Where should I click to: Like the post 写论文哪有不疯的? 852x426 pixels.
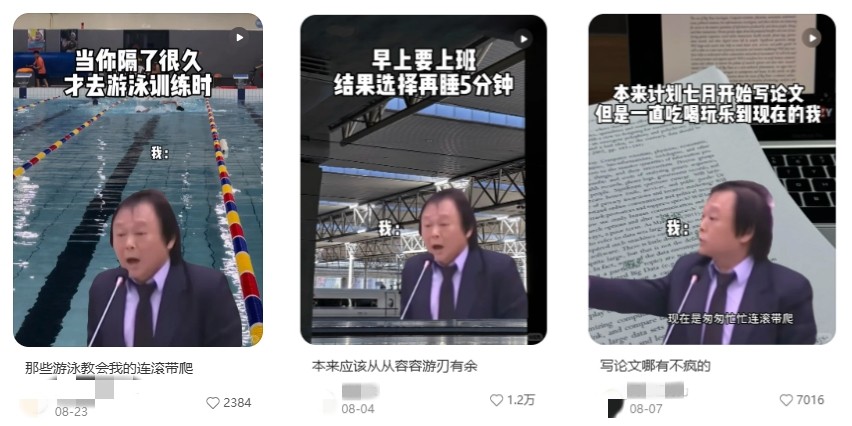[785, 400]
